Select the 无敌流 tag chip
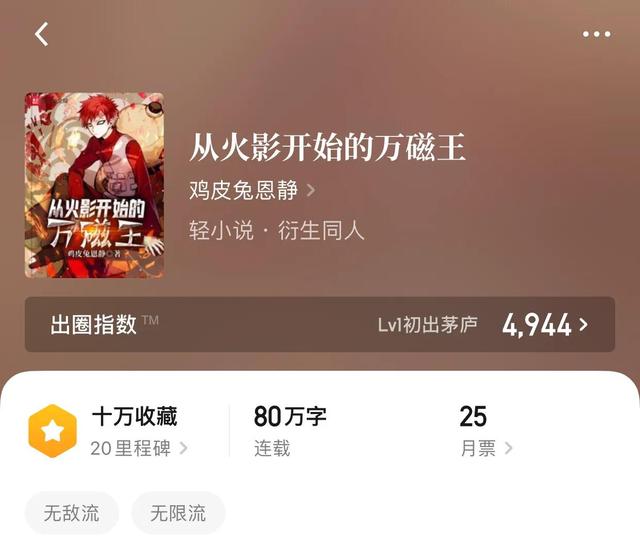Viewport: 640px width, 551px height. (71, 513)
